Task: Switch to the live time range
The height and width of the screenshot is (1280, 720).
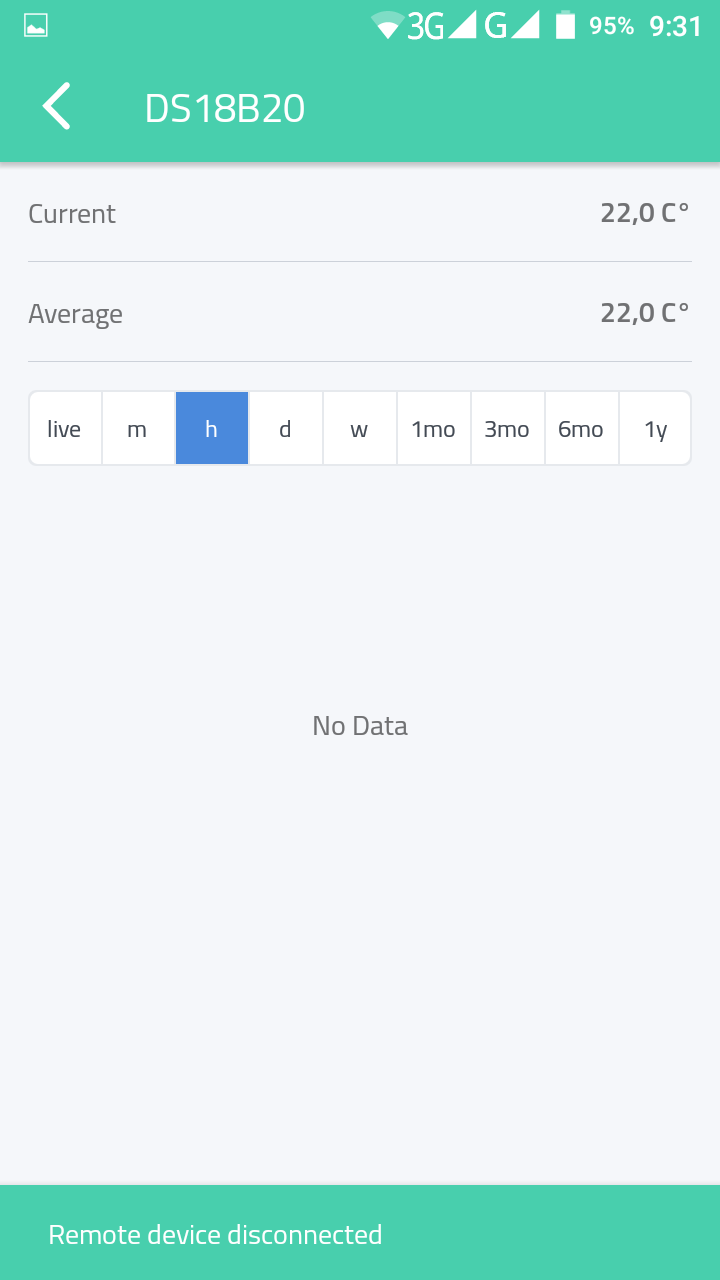Action: click(65, 429)
